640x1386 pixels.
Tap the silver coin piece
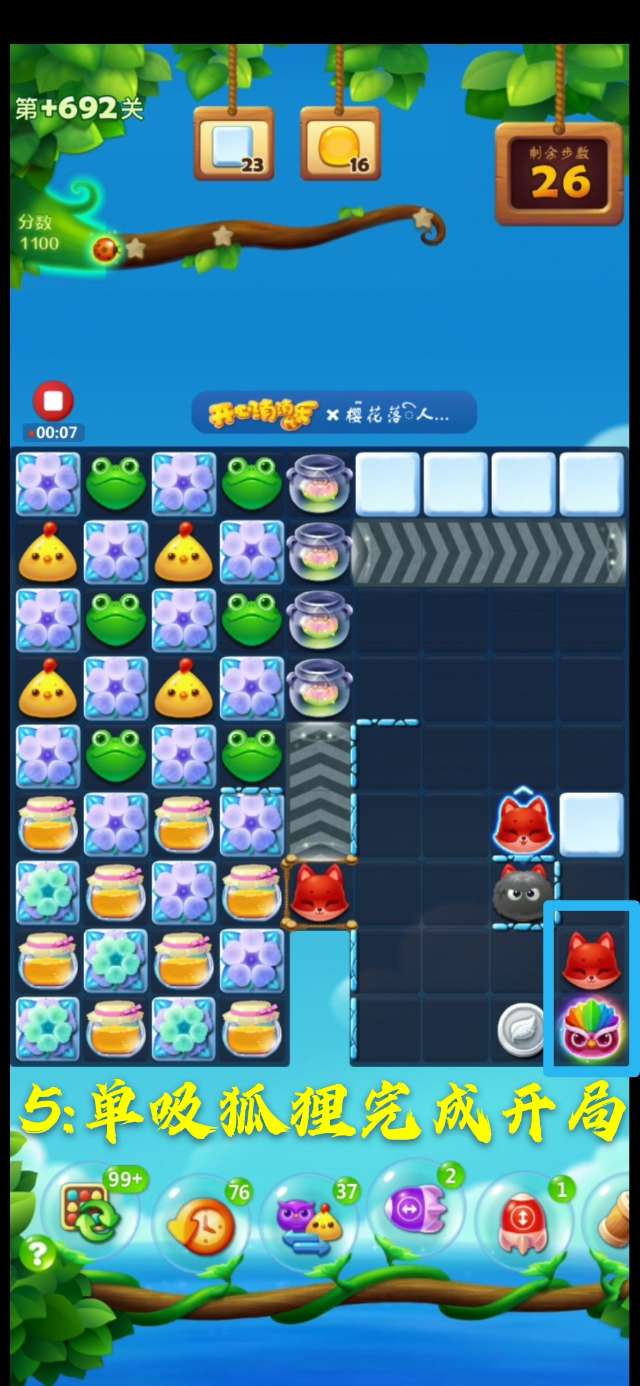tap(521, 1027)
